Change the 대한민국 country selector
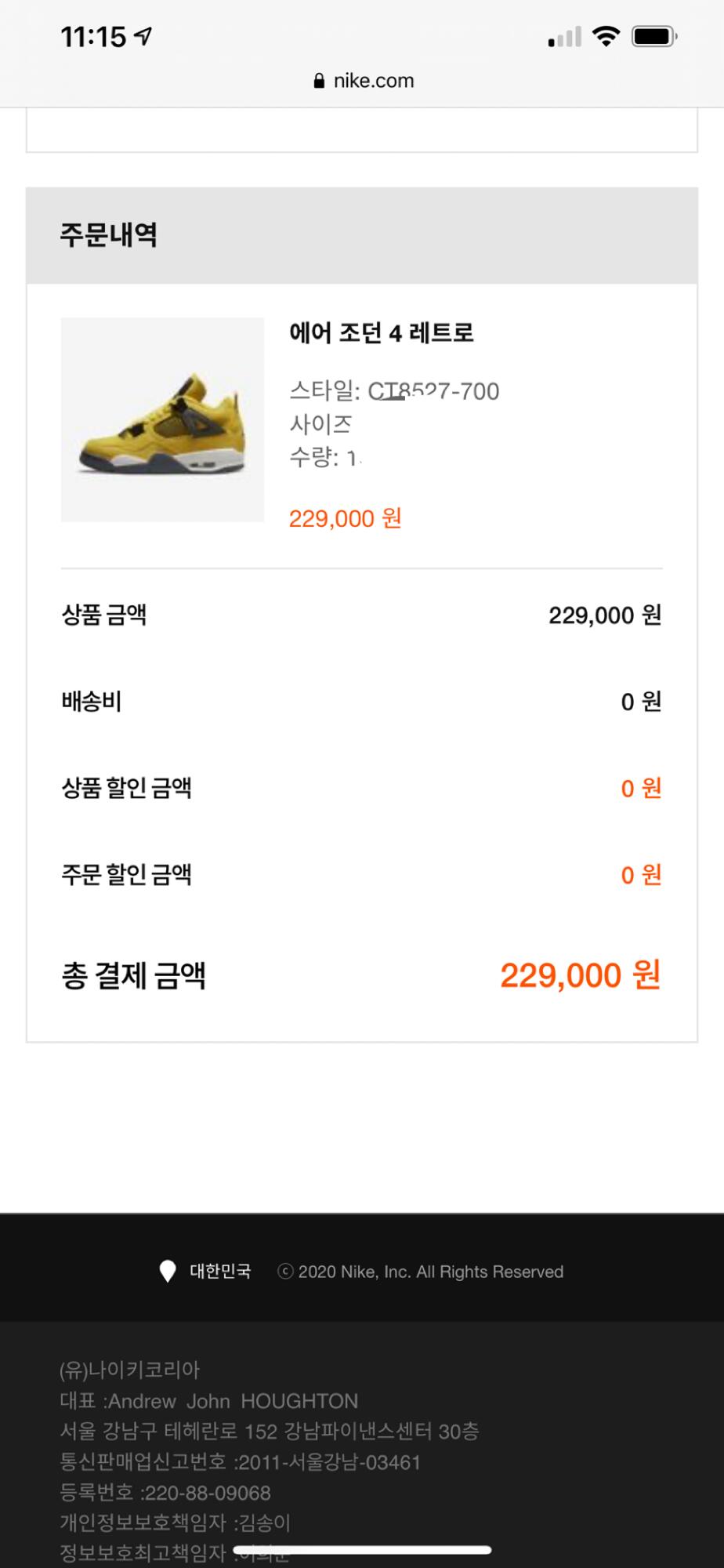The height and width of the screenshot is (1568, 724). pyautogui.click(x=206, y=1271)
